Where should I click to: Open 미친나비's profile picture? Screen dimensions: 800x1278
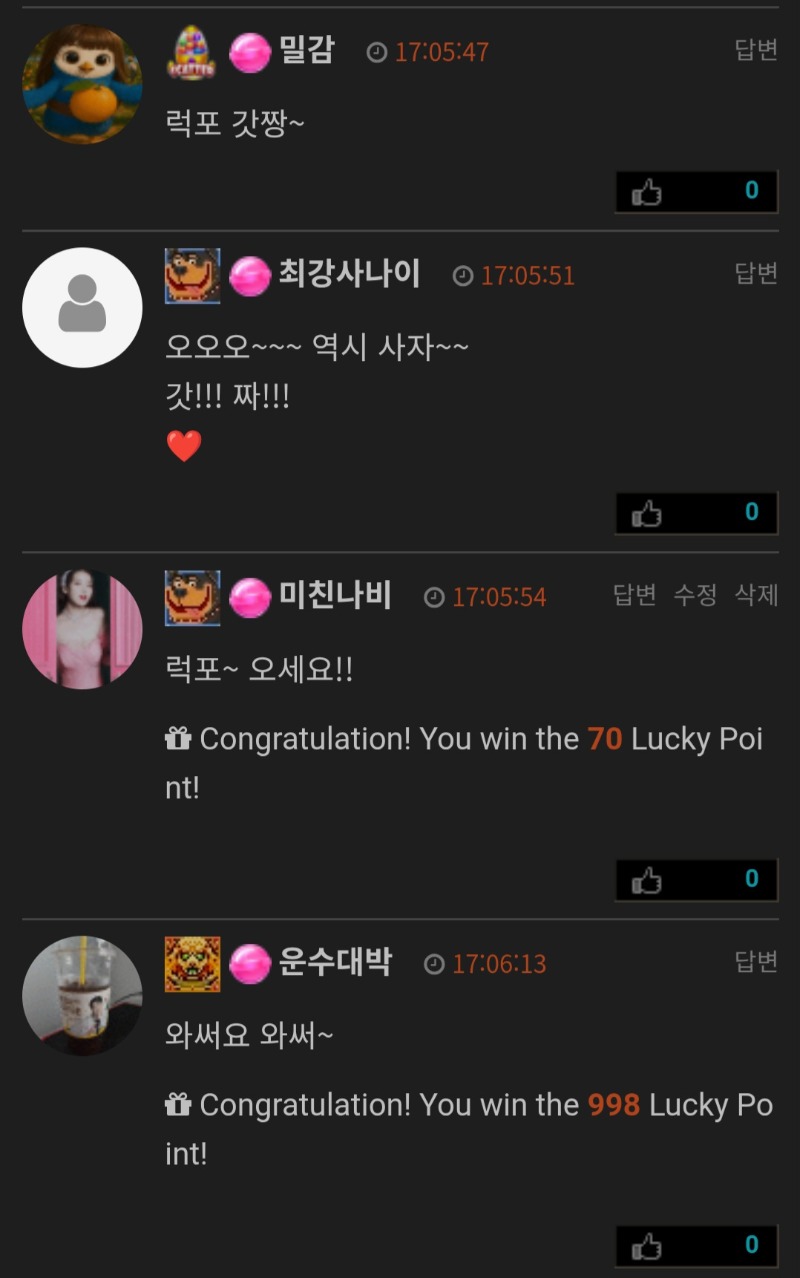(82, 629)
